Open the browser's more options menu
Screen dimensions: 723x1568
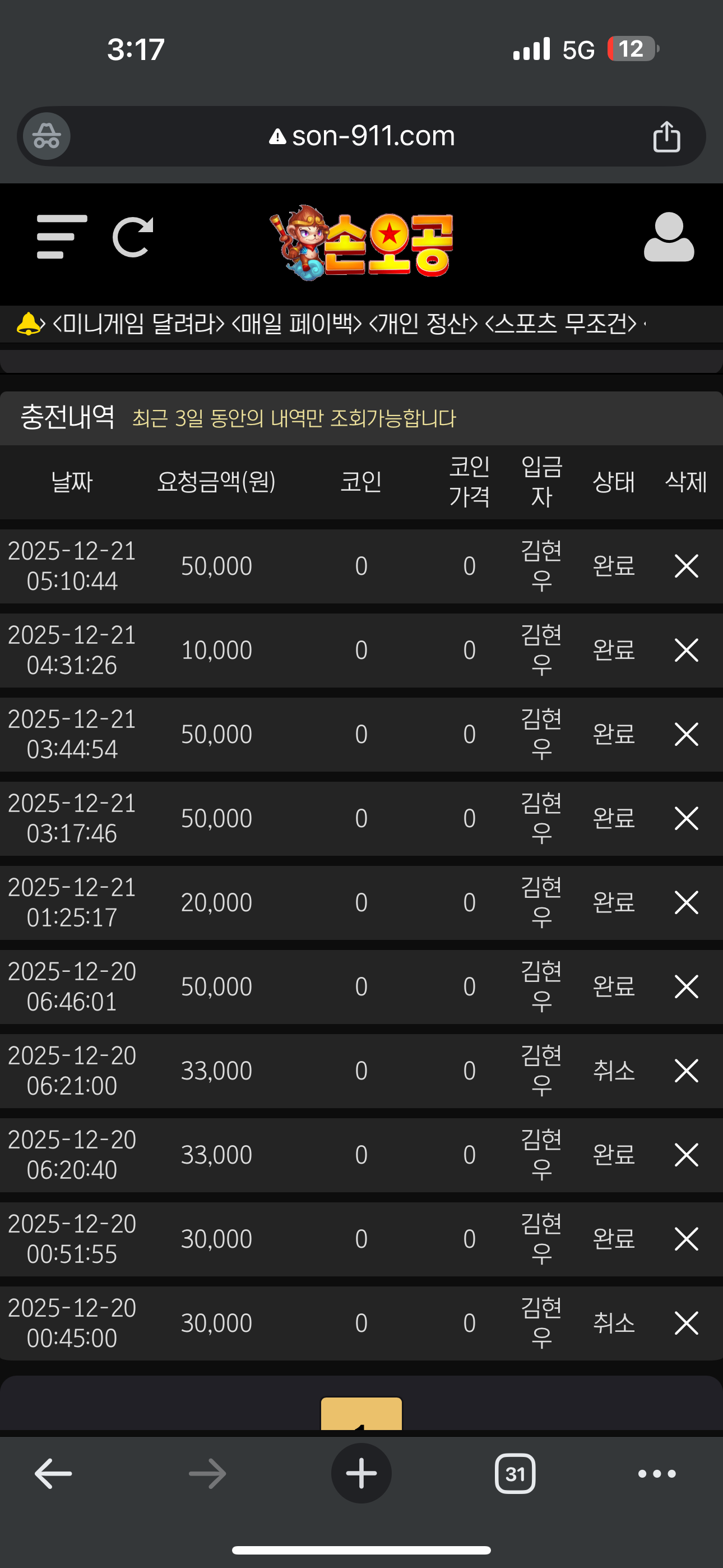point(657,1474)
